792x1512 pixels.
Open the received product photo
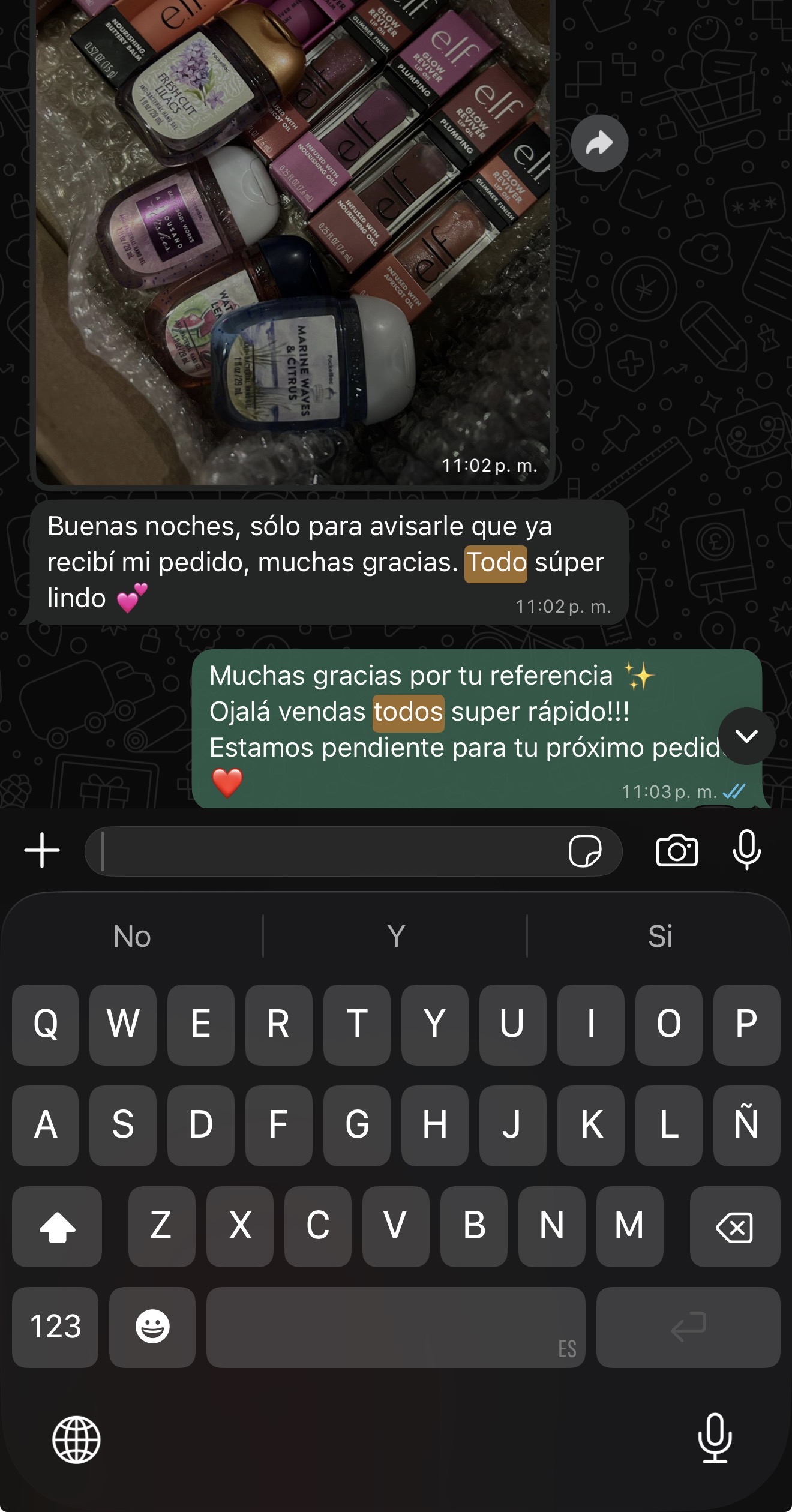point(292,240)
